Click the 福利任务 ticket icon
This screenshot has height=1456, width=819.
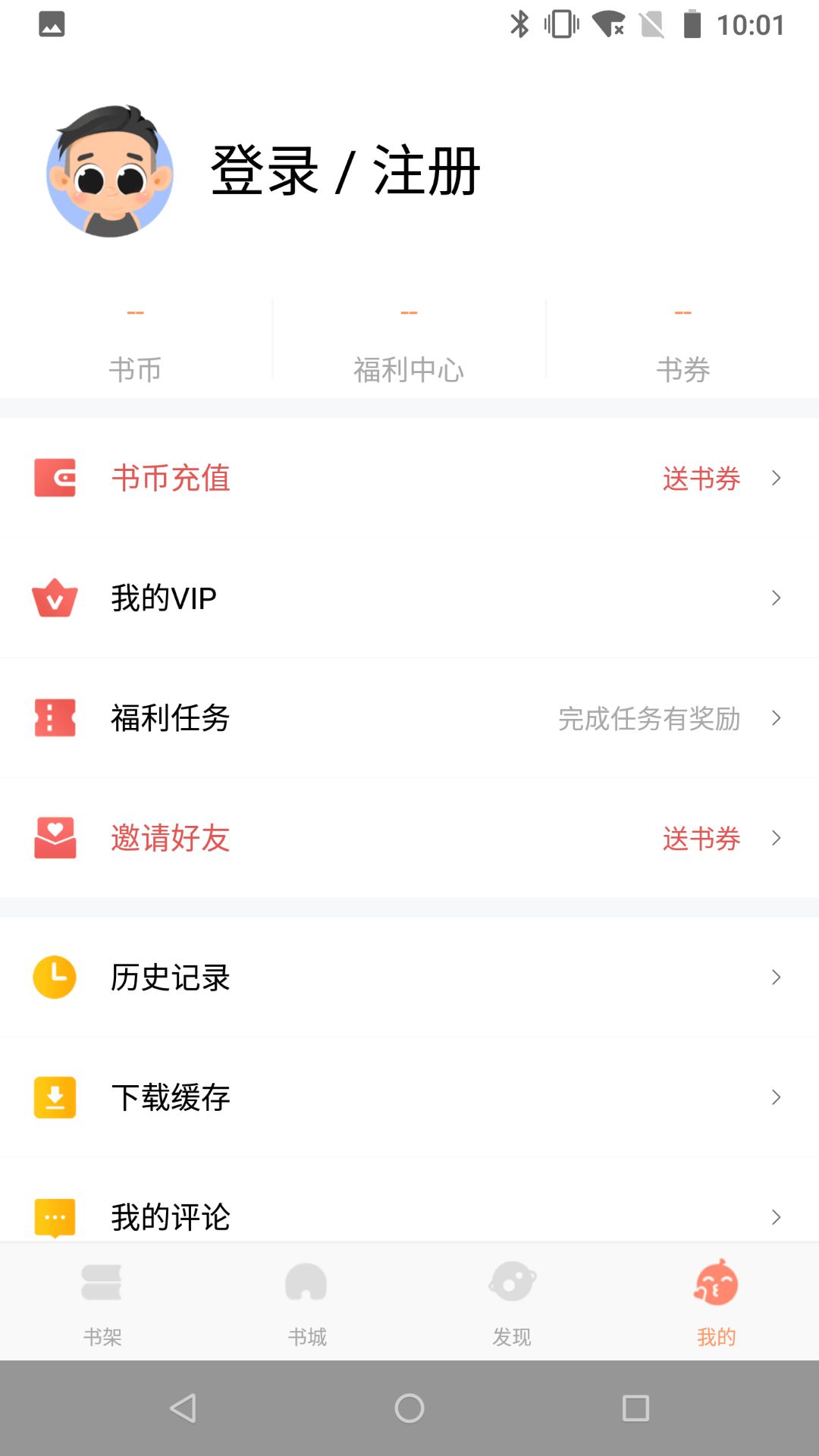tap(54, 718)
